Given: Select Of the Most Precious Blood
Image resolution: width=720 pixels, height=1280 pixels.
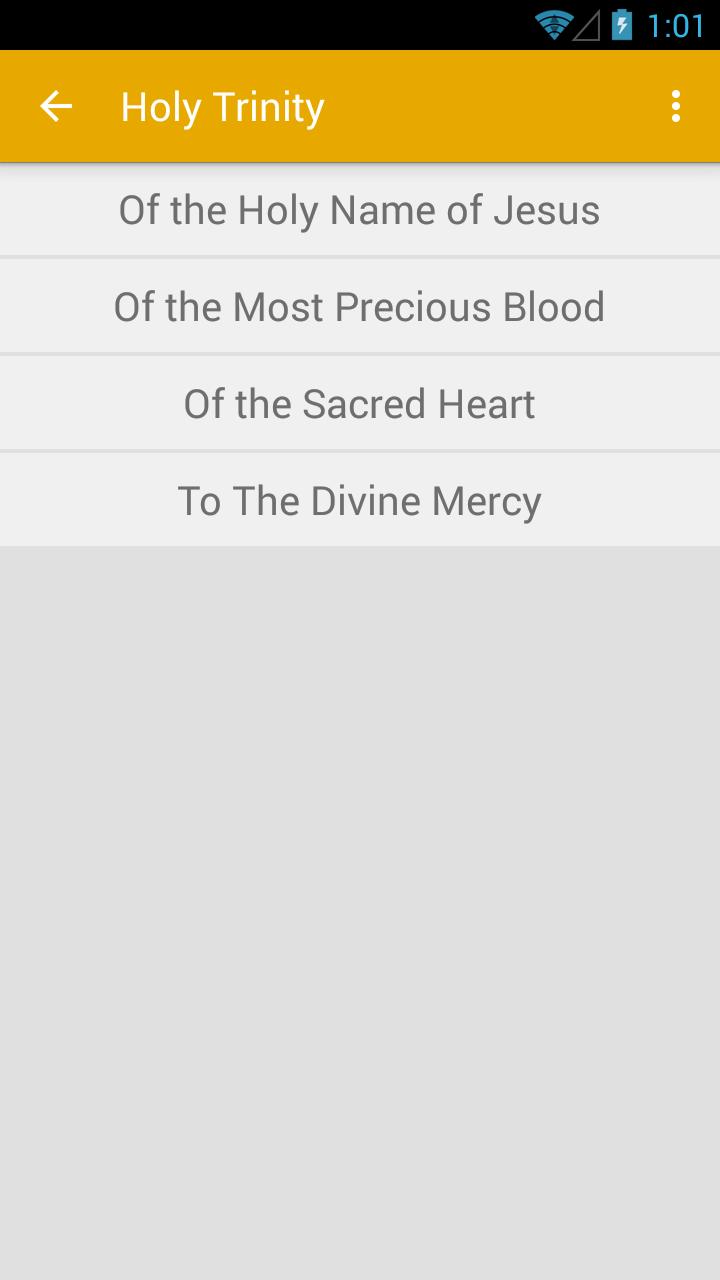Looking at the screenshot, I should click(360, 306).
